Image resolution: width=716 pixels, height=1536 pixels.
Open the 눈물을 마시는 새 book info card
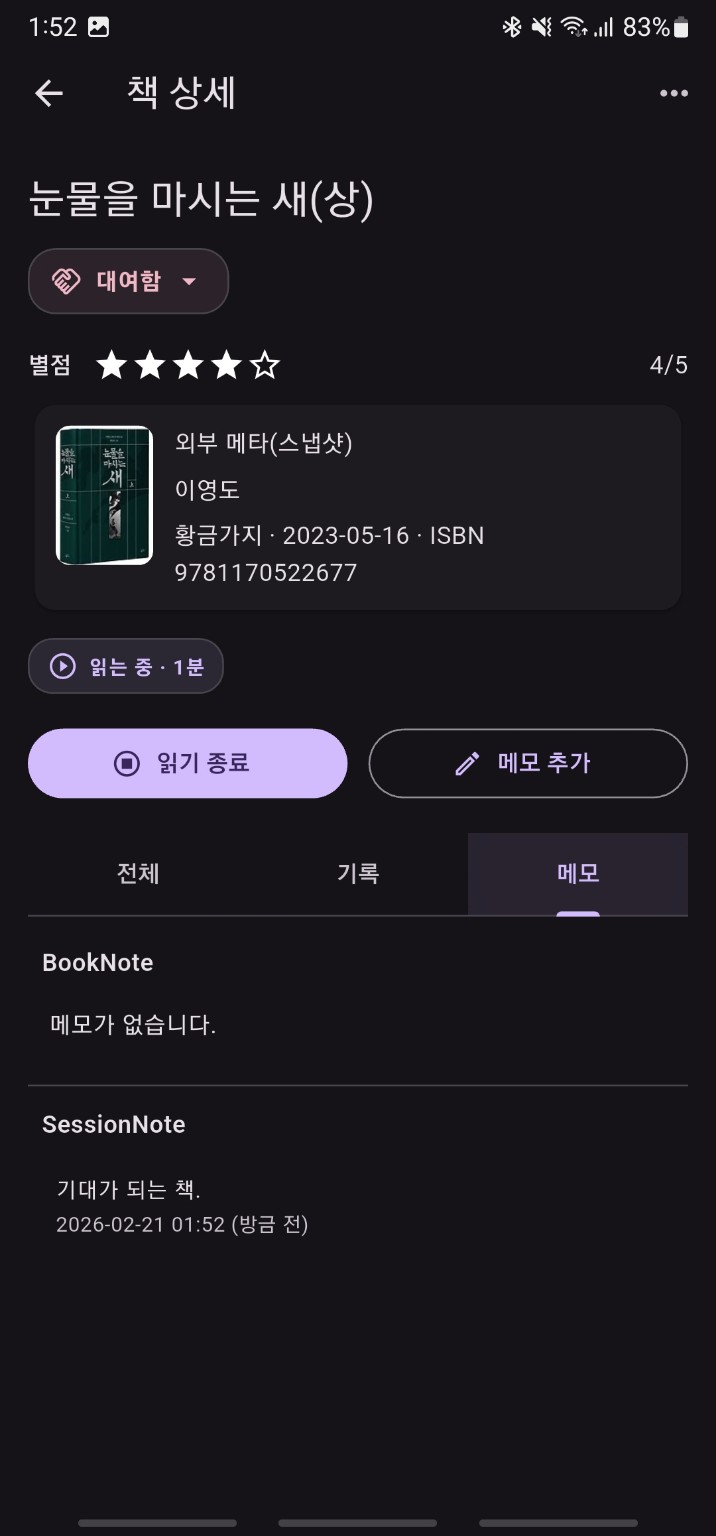coord(357,507)
